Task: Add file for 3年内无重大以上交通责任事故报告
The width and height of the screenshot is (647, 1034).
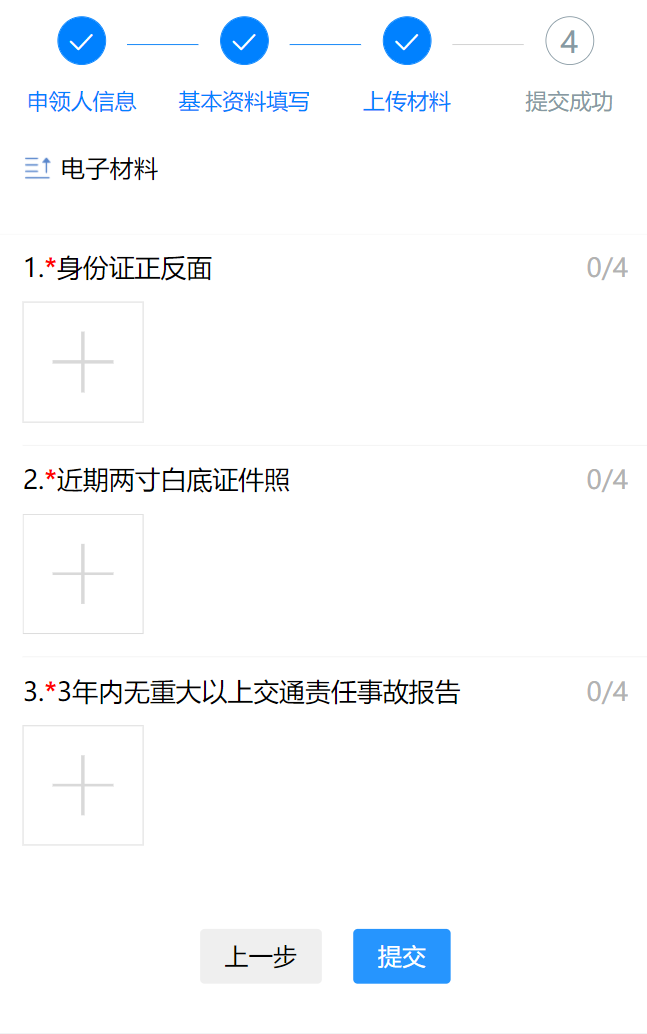Action: (x=83, y=785)
